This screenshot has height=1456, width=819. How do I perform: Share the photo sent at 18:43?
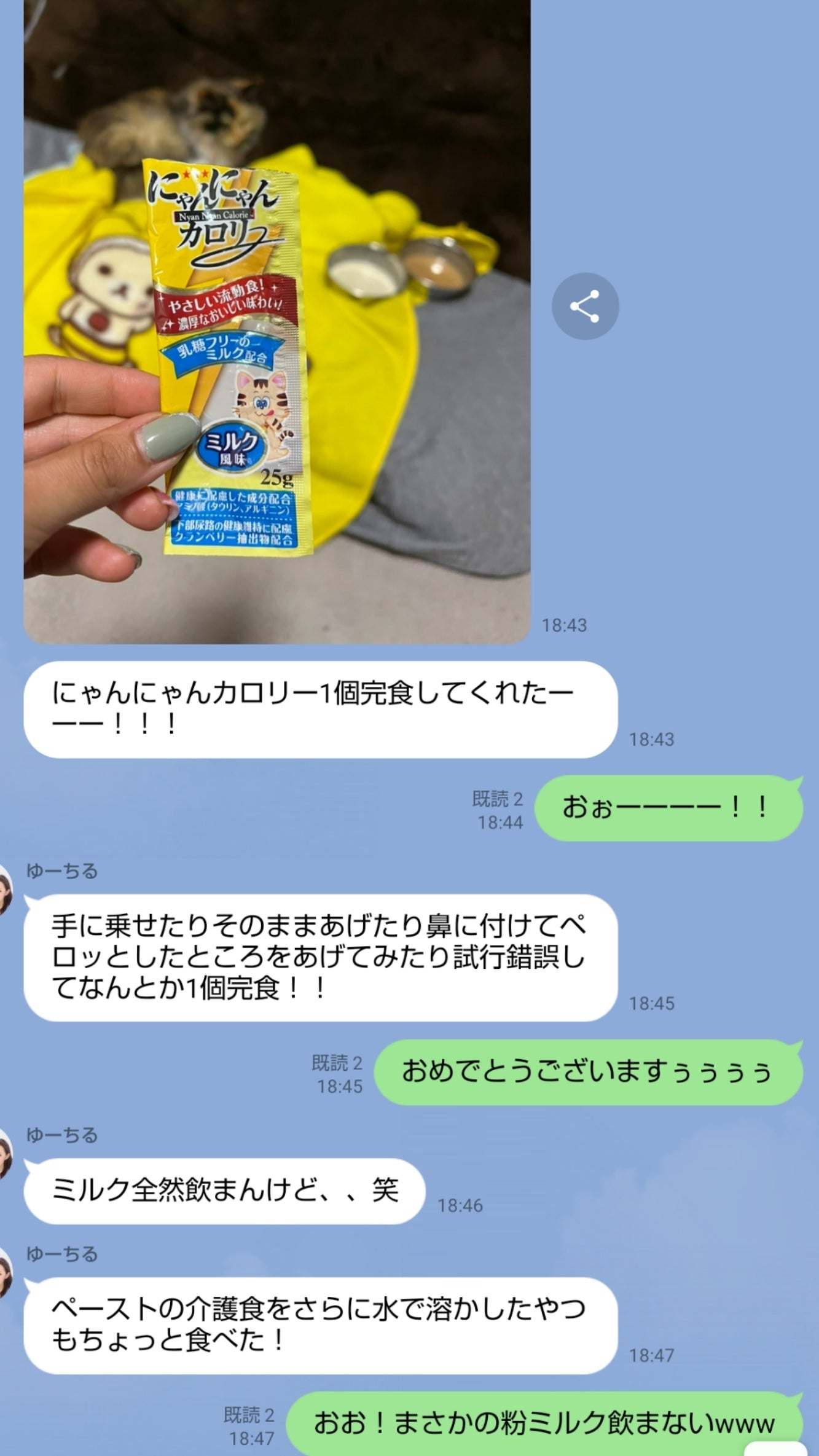[x=584, y=306]
